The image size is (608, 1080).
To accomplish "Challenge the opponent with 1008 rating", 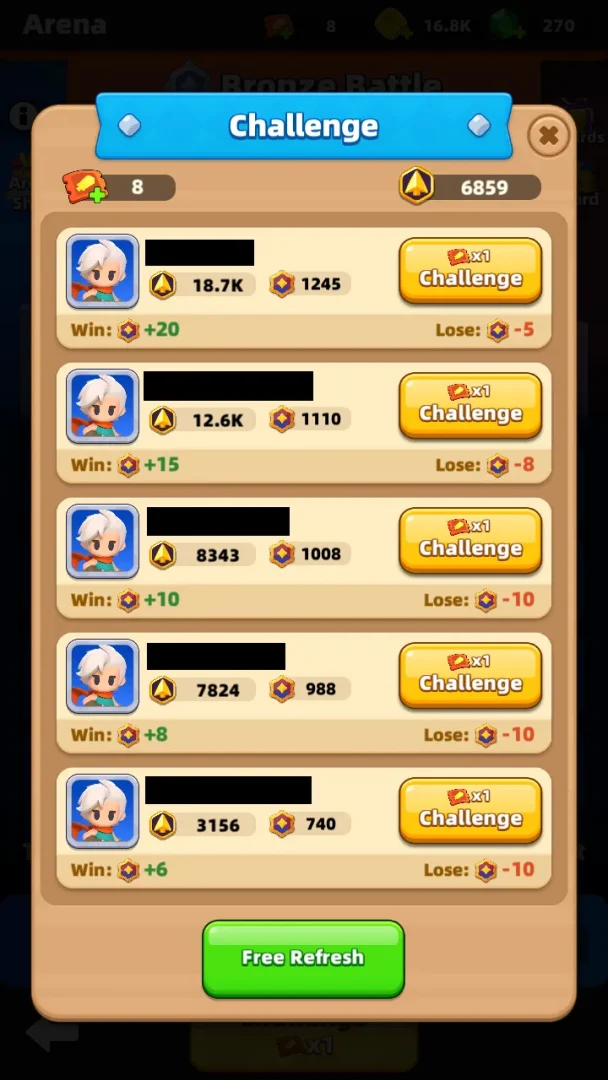I will click(x=470, y=540).
